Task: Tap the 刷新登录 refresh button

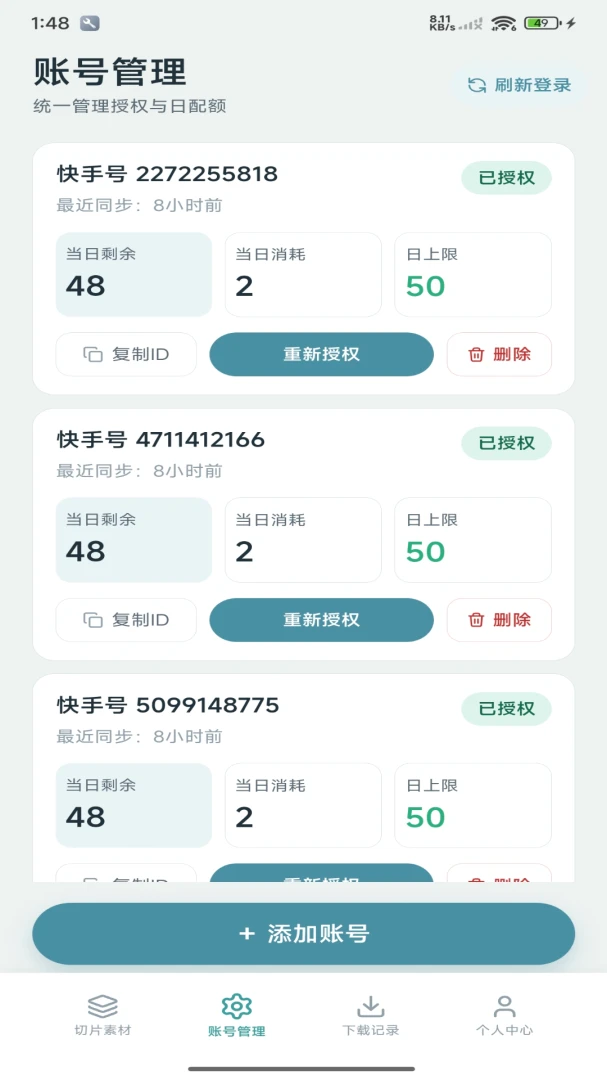Action: (519, 85)
